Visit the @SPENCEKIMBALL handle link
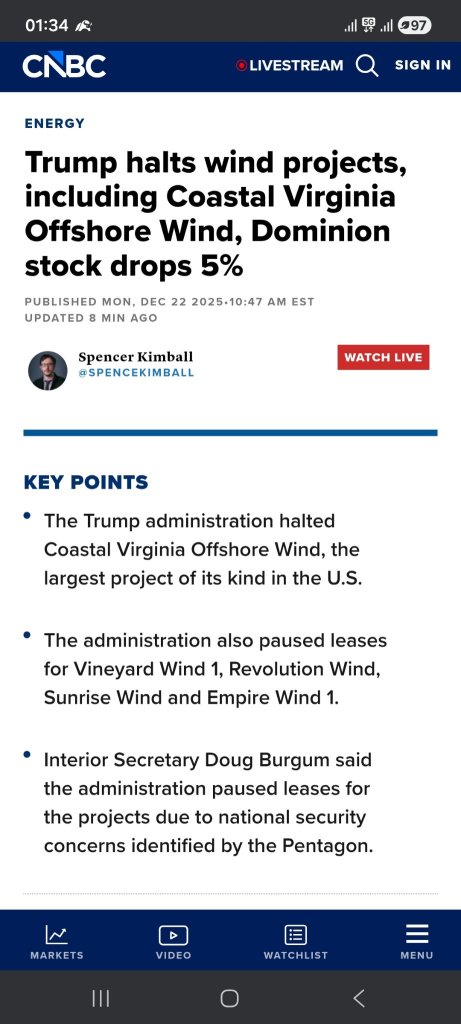The image size is (461, 1024). (x=136, y=373)
